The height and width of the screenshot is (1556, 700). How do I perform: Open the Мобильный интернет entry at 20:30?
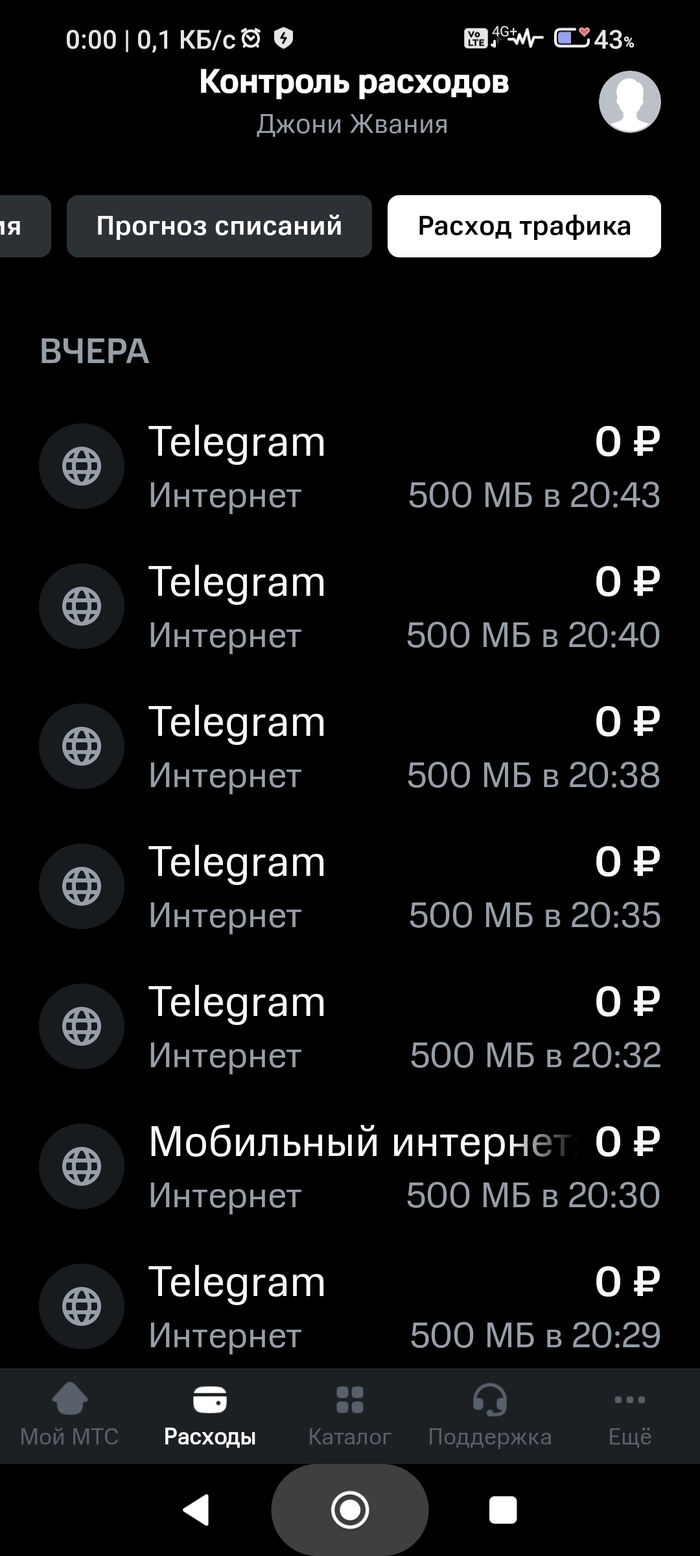point(350,1167)
